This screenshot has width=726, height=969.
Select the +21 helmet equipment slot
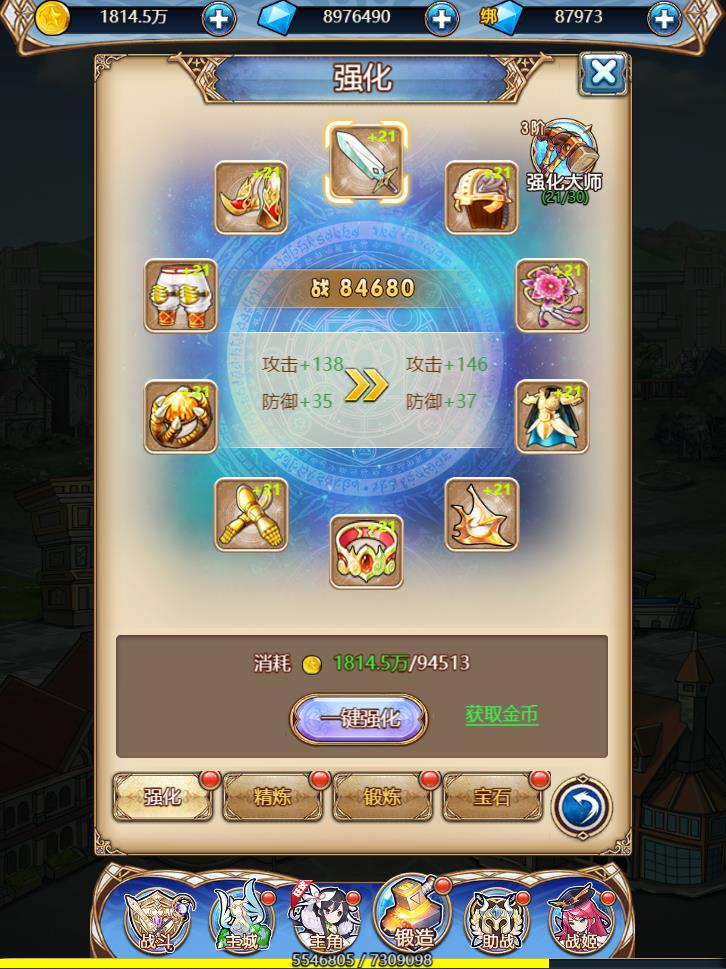pyautogui.click(x=481, y=196)
